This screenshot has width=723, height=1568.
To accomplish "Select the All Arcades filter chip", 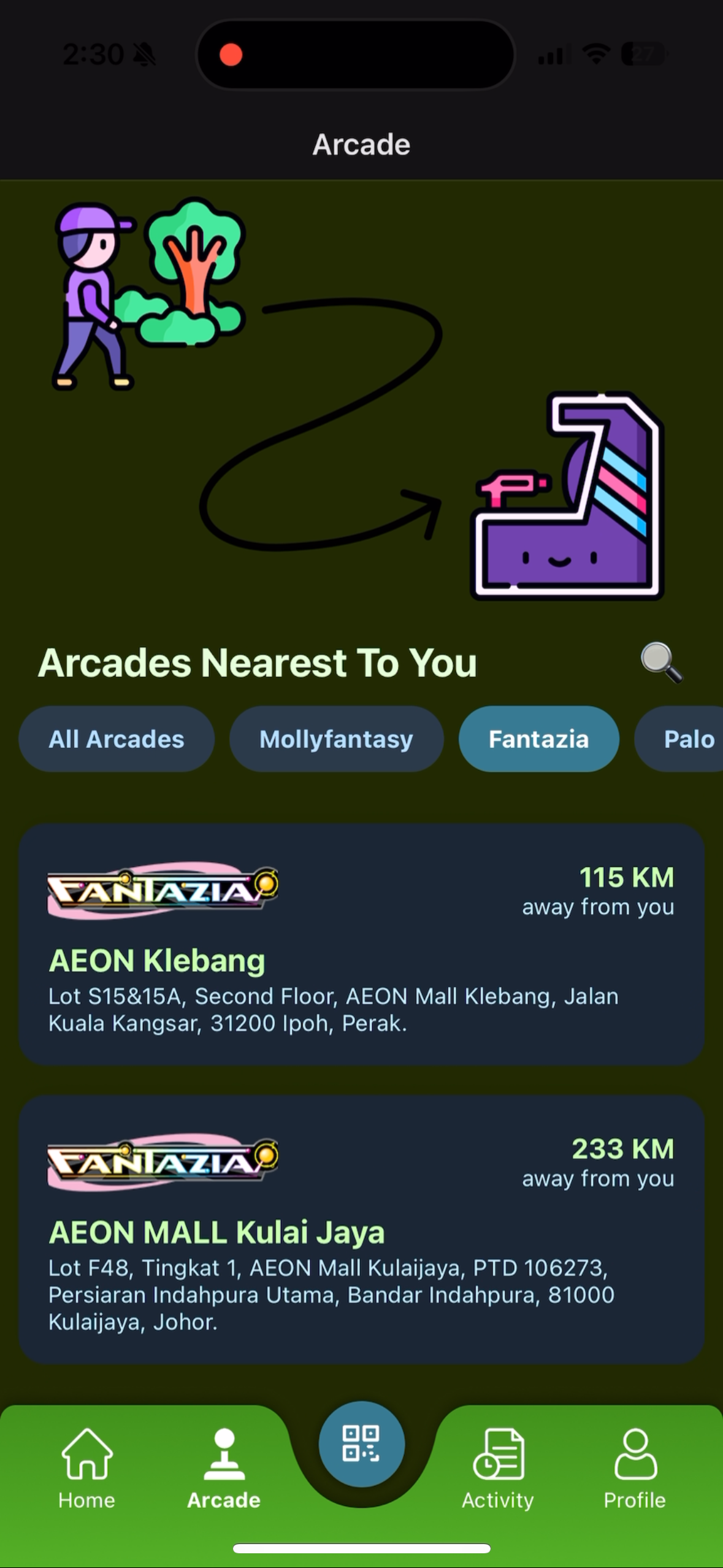I will (117, 739).
